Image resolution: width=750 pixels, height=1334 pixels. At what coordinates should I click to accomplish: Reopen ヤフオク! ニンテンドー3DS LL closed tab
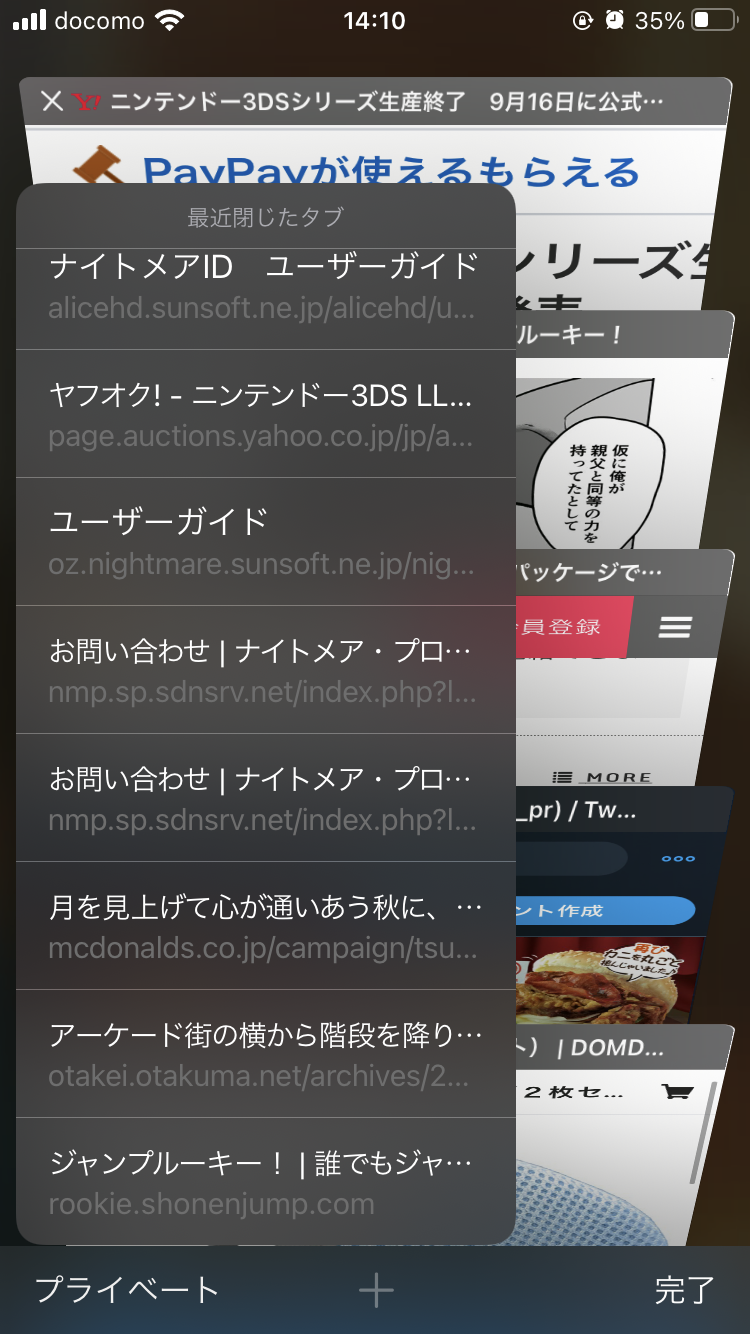click(265, 415)
